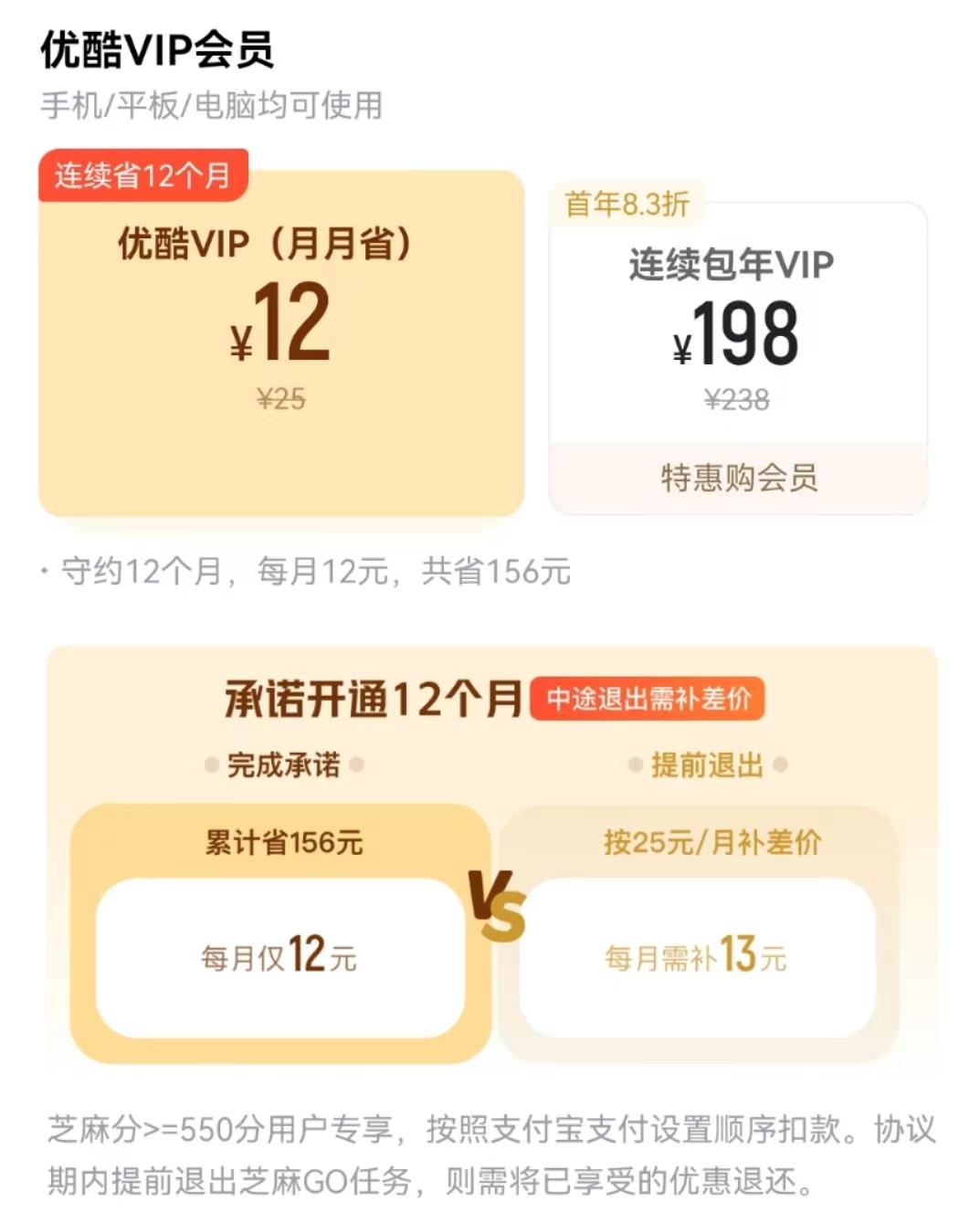980x1212 pixels.
Task: Click the 中途退出需补差价 orange badge
Action: [x=650, y=701]
